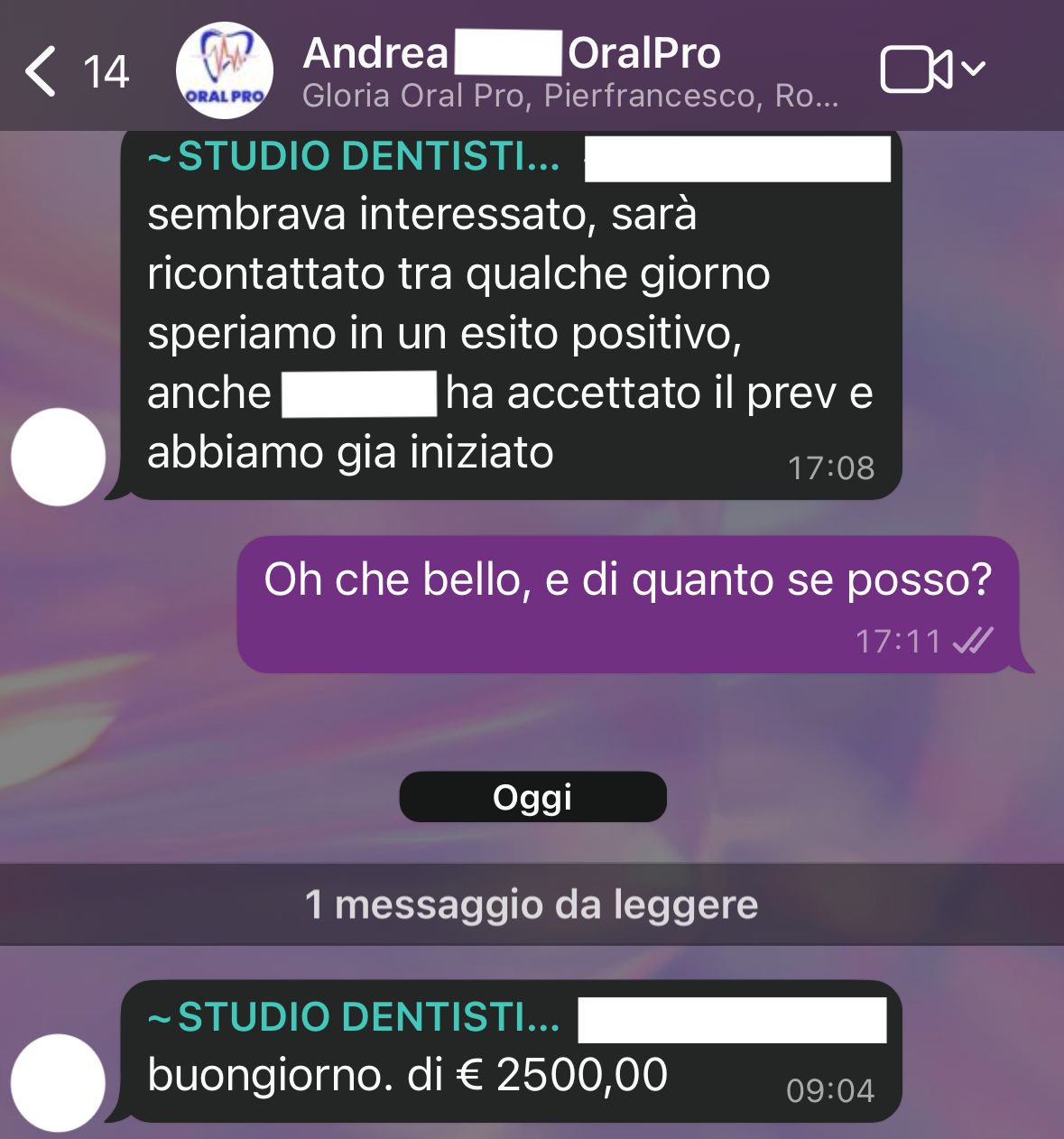Start a video call with the group

(x=916, y=70)
